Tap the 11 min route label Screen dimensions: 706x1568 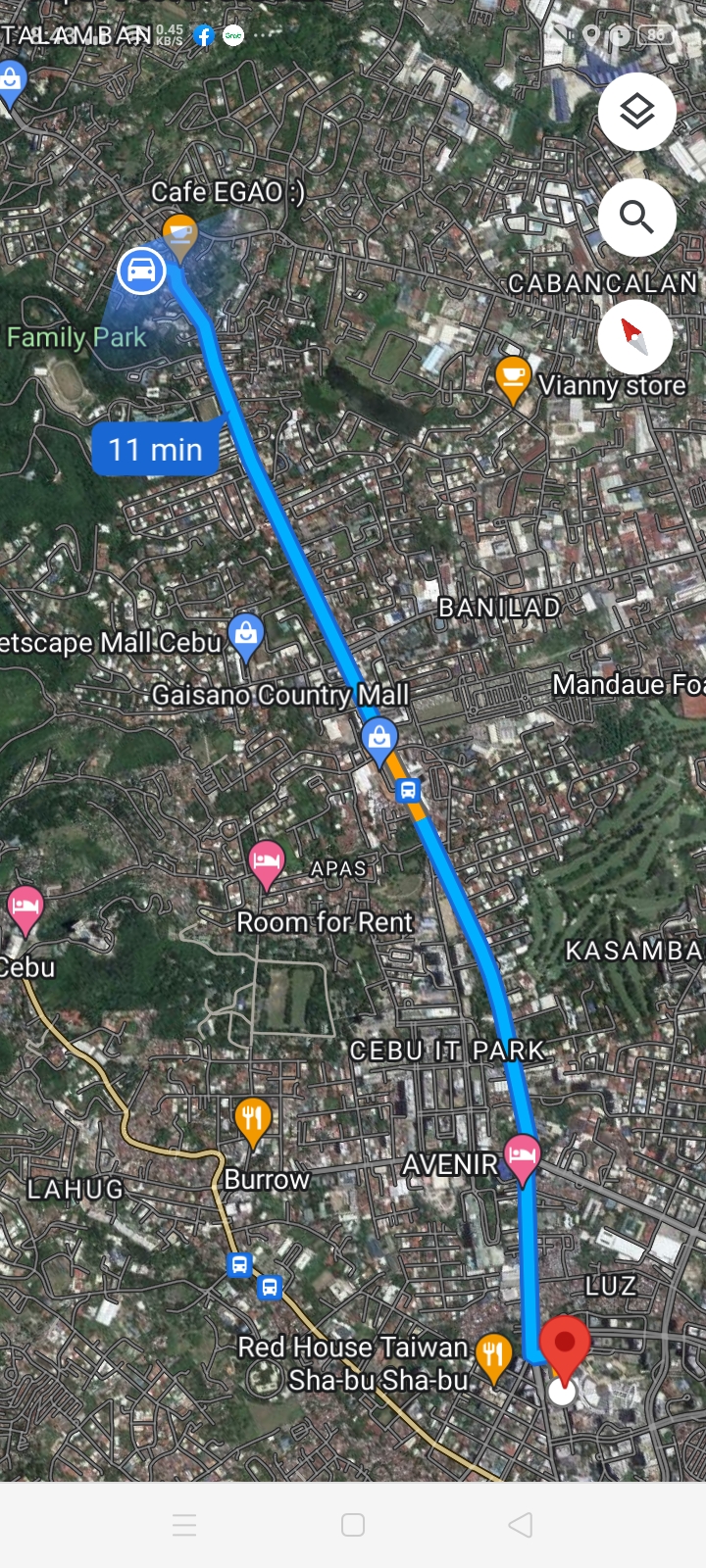click(155, 450)
